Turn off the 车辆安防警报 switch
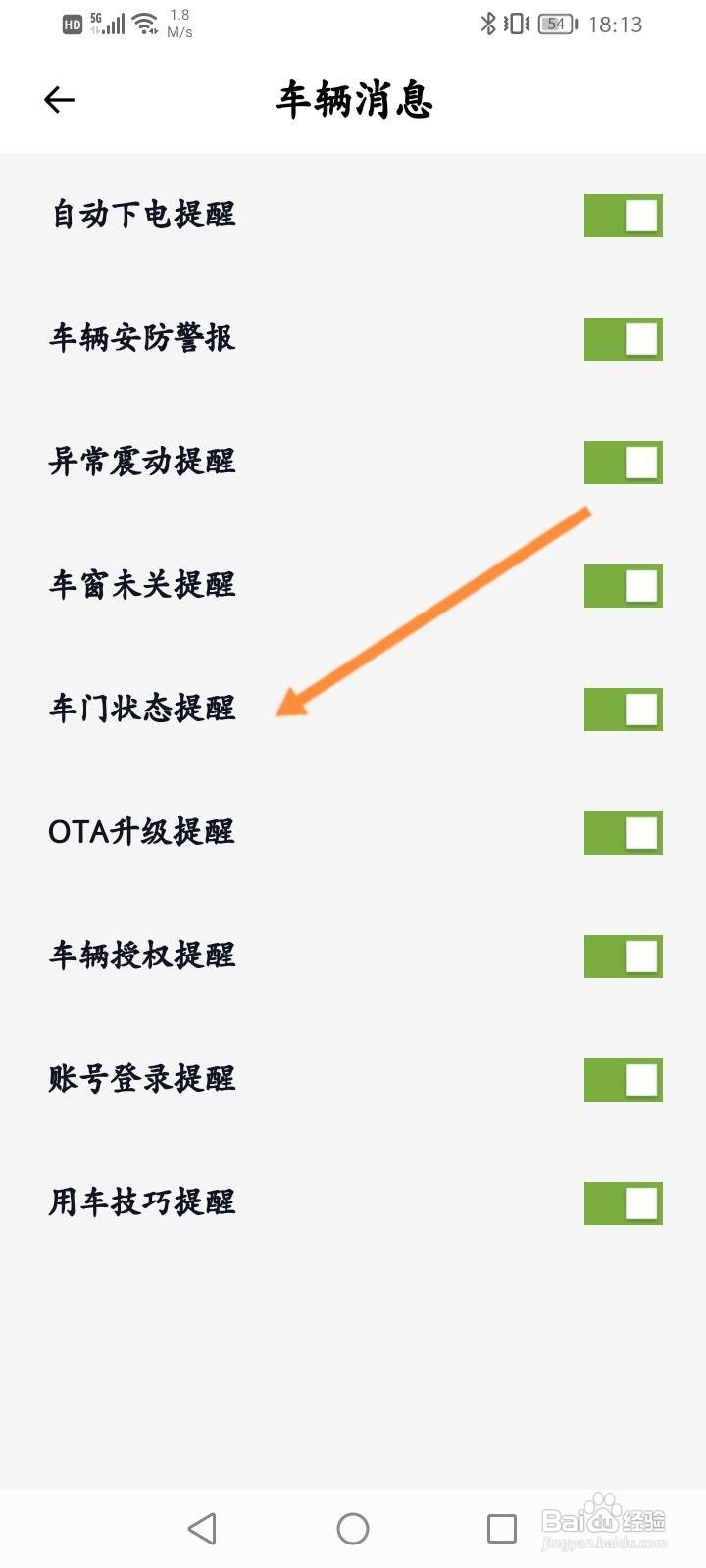The height and width of the screenshot is (1568, 706). [x=623, y=339]
